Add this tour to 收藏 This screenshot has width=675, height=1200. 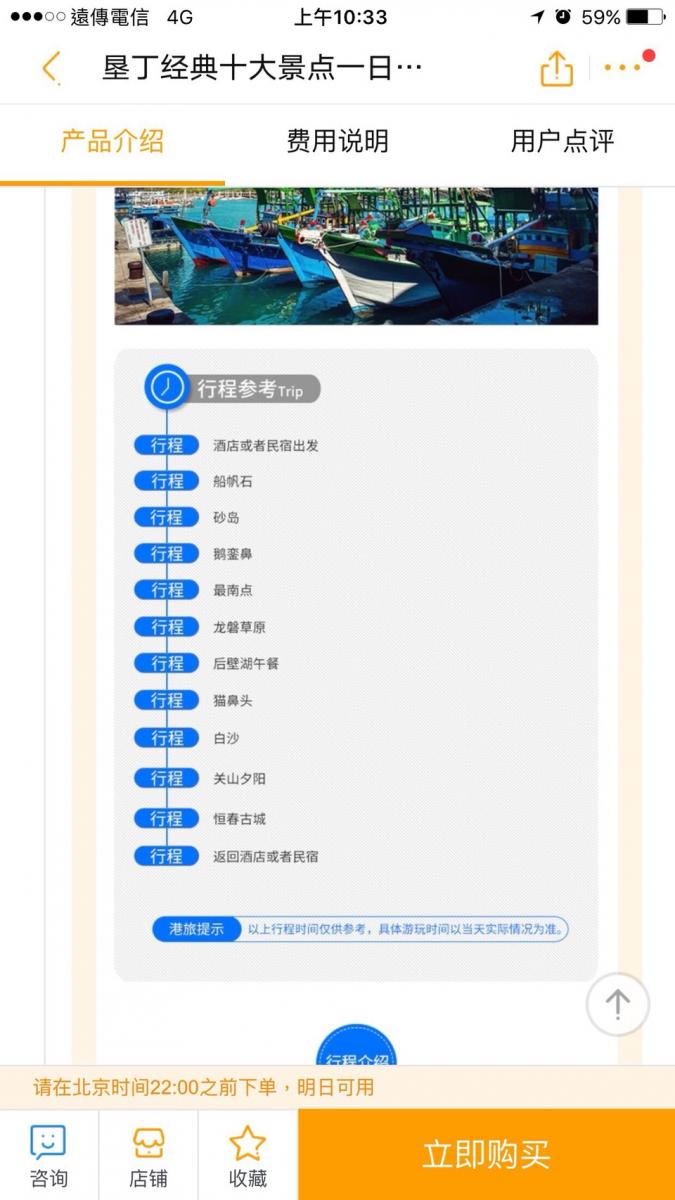[247, 1155]
